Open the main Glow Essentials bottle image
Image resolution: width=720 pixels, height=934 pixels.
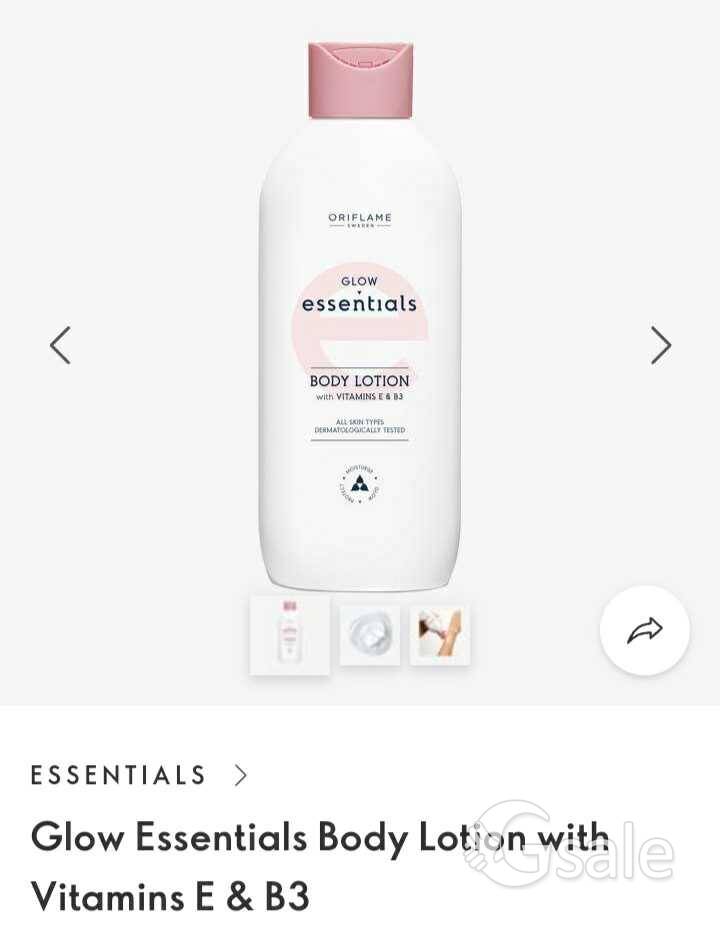pos(360,330)
